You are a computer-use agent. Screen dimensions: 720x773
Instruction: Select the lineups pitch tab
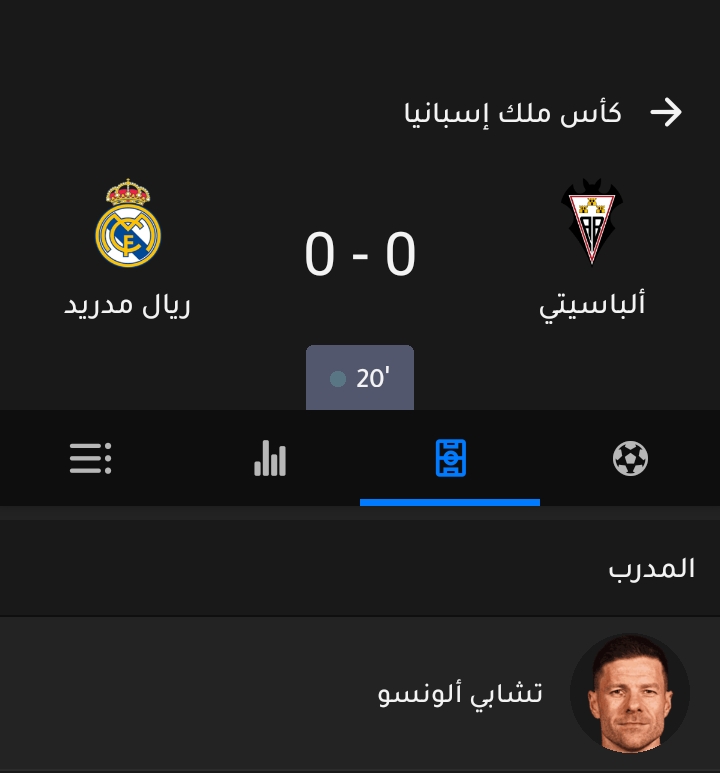pos(450,459)
